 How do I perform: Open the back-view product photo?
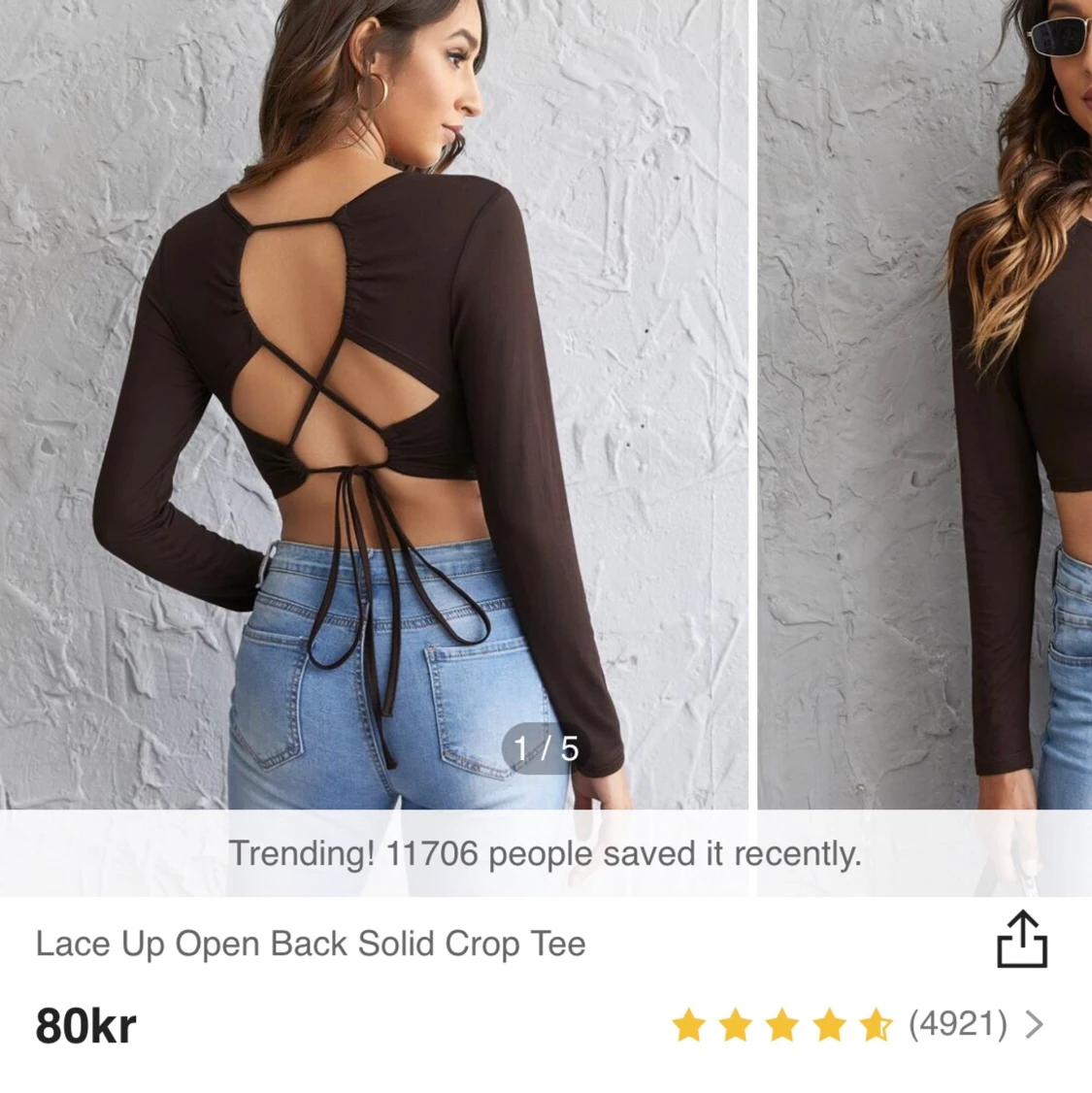374,408
